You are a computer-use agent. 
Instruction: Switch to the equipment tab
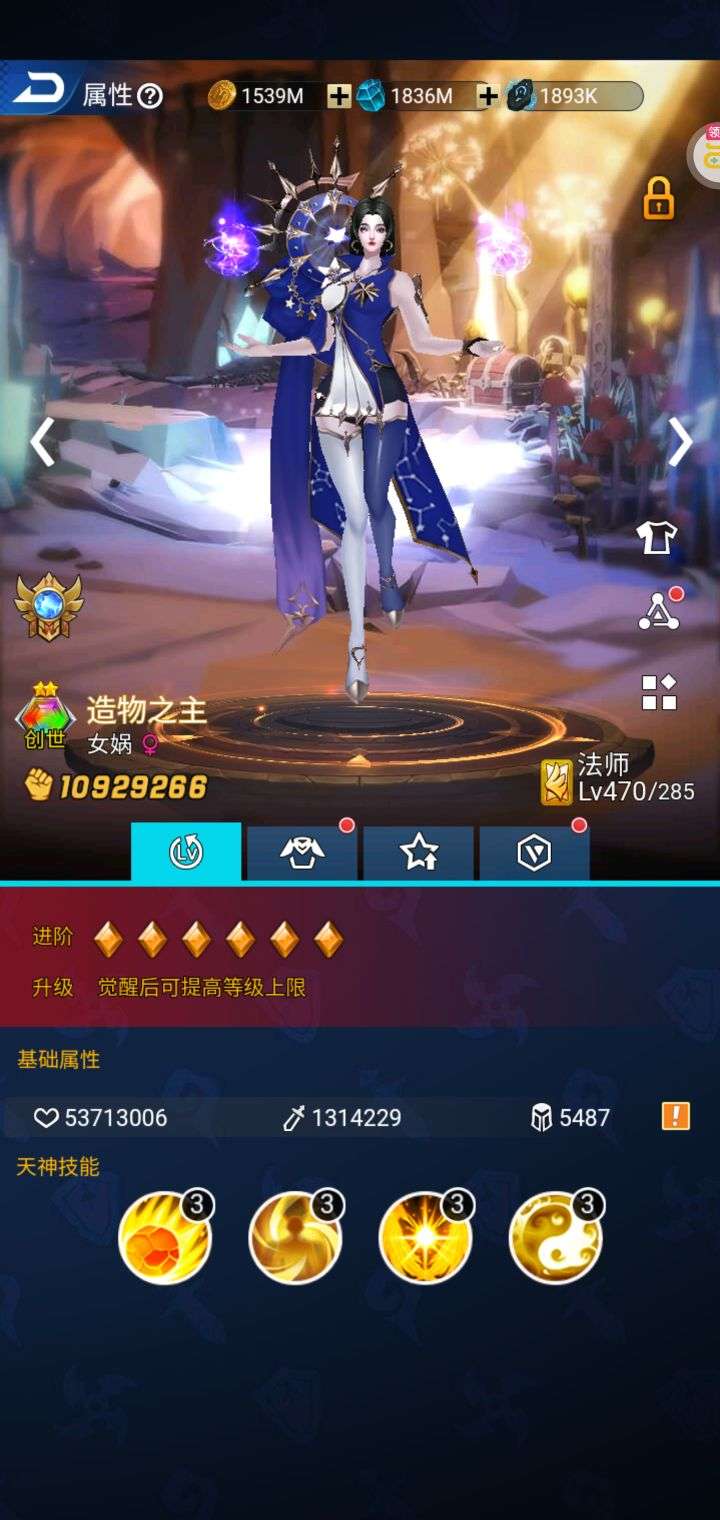302,852
